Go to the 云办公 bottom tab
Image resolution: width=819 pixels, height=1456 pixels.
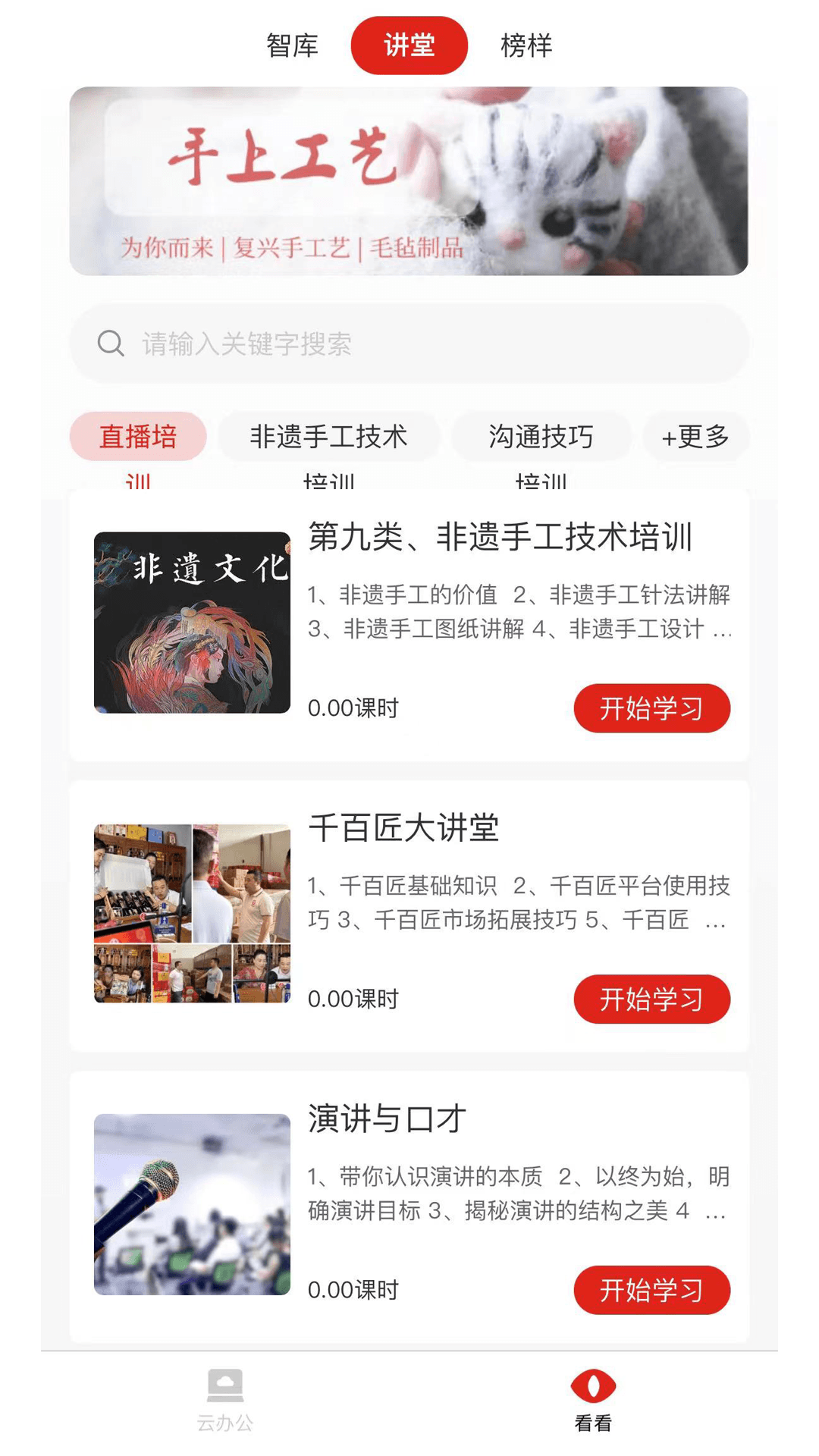coord(225,1400)
